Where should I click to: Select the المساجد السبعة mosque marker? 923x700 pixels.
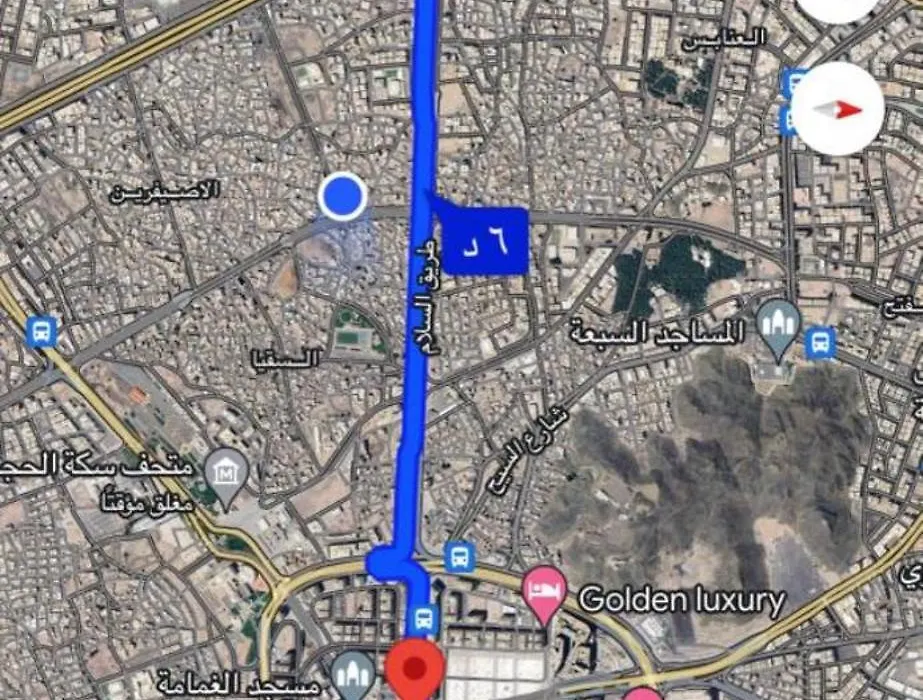point(778,323)
